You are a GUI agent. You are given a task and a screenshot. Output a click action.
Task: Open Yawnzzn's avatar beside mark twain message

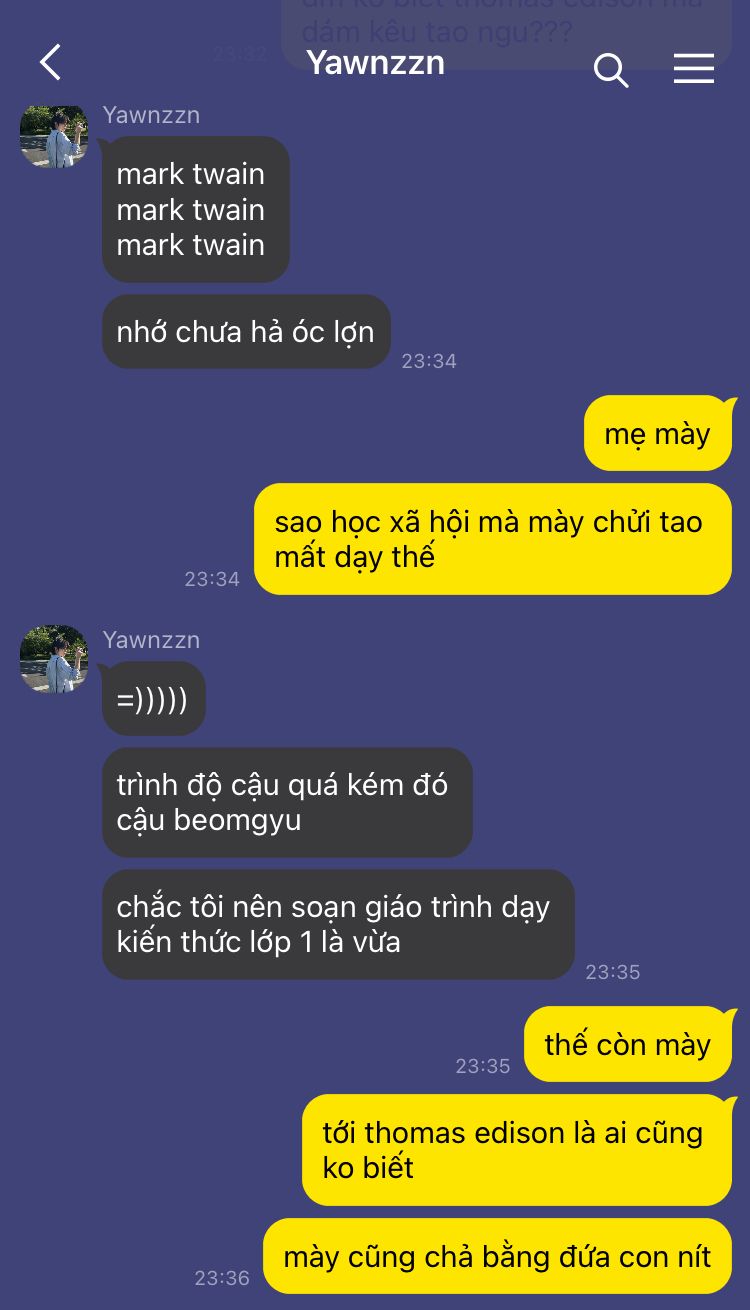[x=54, y=135]
